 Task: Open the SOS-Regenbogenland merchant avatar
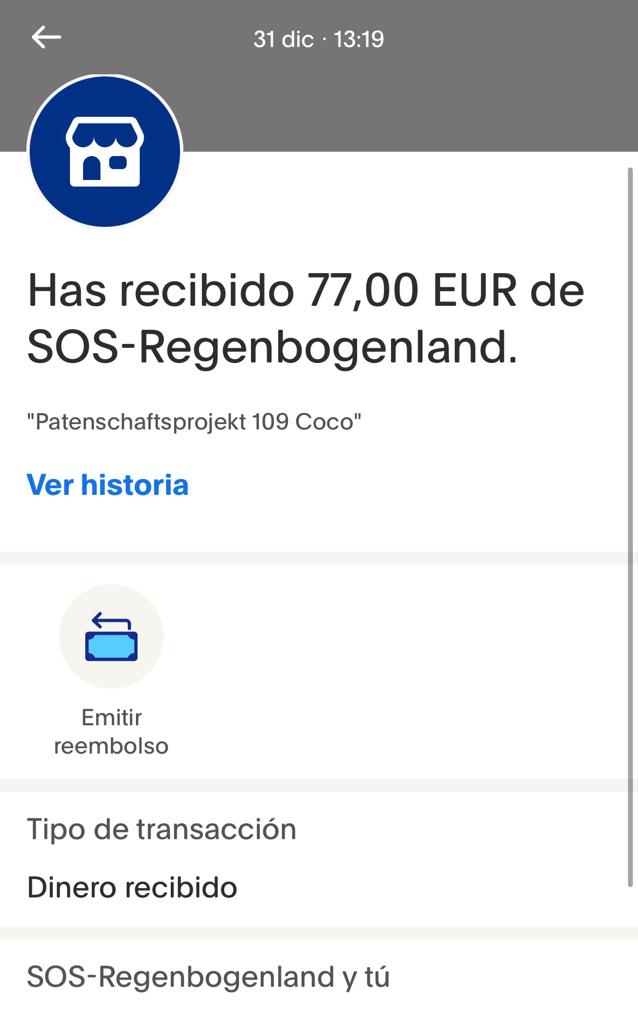click(105, 151)
